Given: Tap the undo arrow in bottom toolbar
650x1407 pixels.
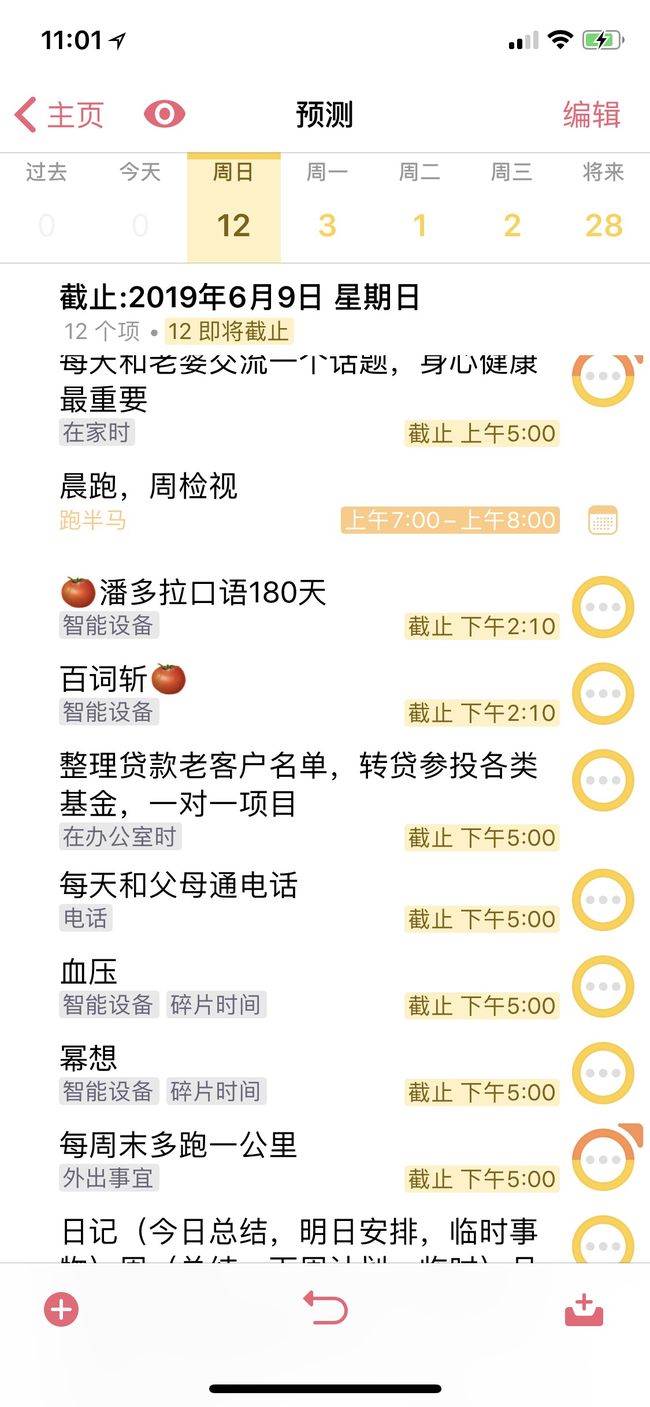Looking at the screenshot, I should [325, 1308].
